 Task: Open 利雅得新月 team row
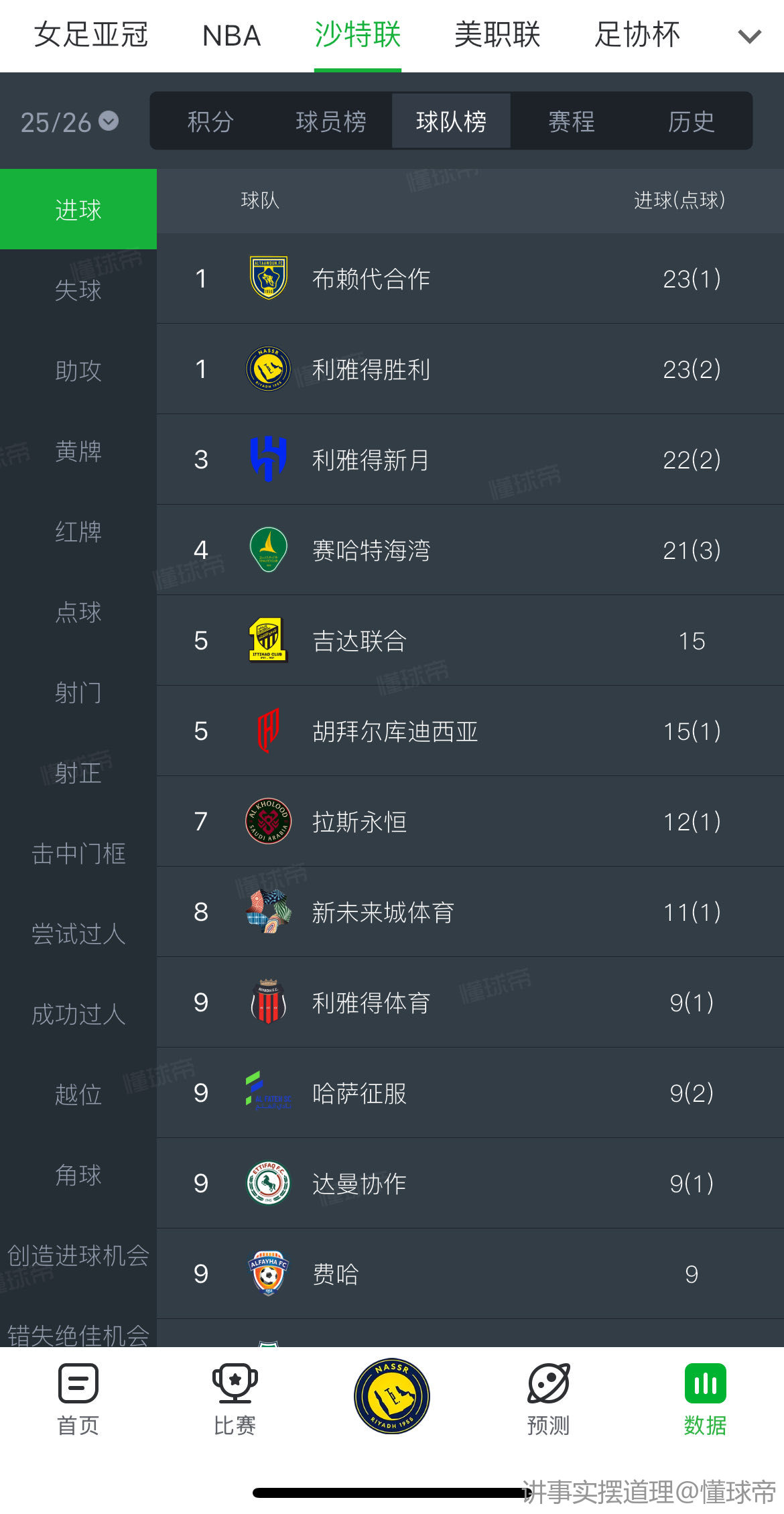(x=470, y=460)
